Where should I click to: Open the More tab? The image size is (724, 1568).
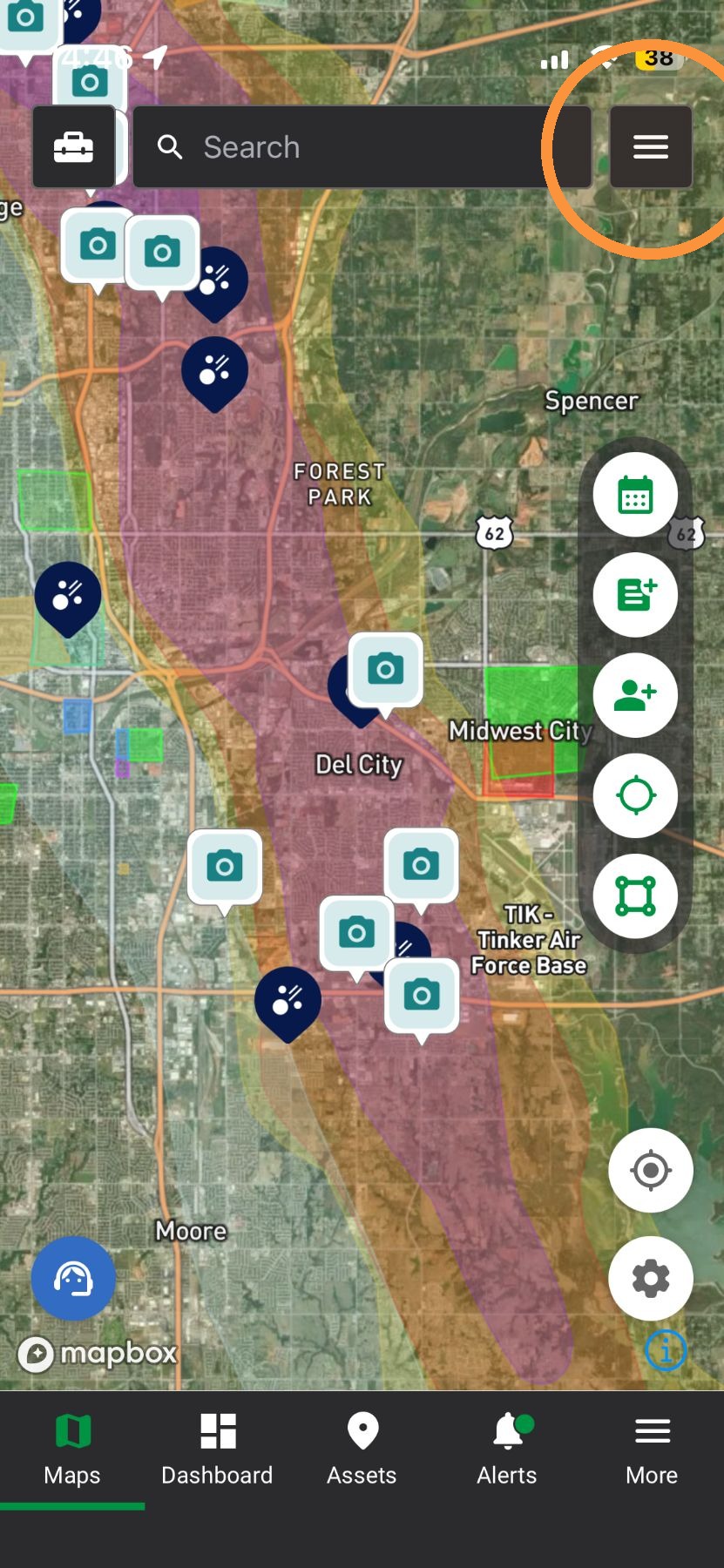pos(652,1450)
